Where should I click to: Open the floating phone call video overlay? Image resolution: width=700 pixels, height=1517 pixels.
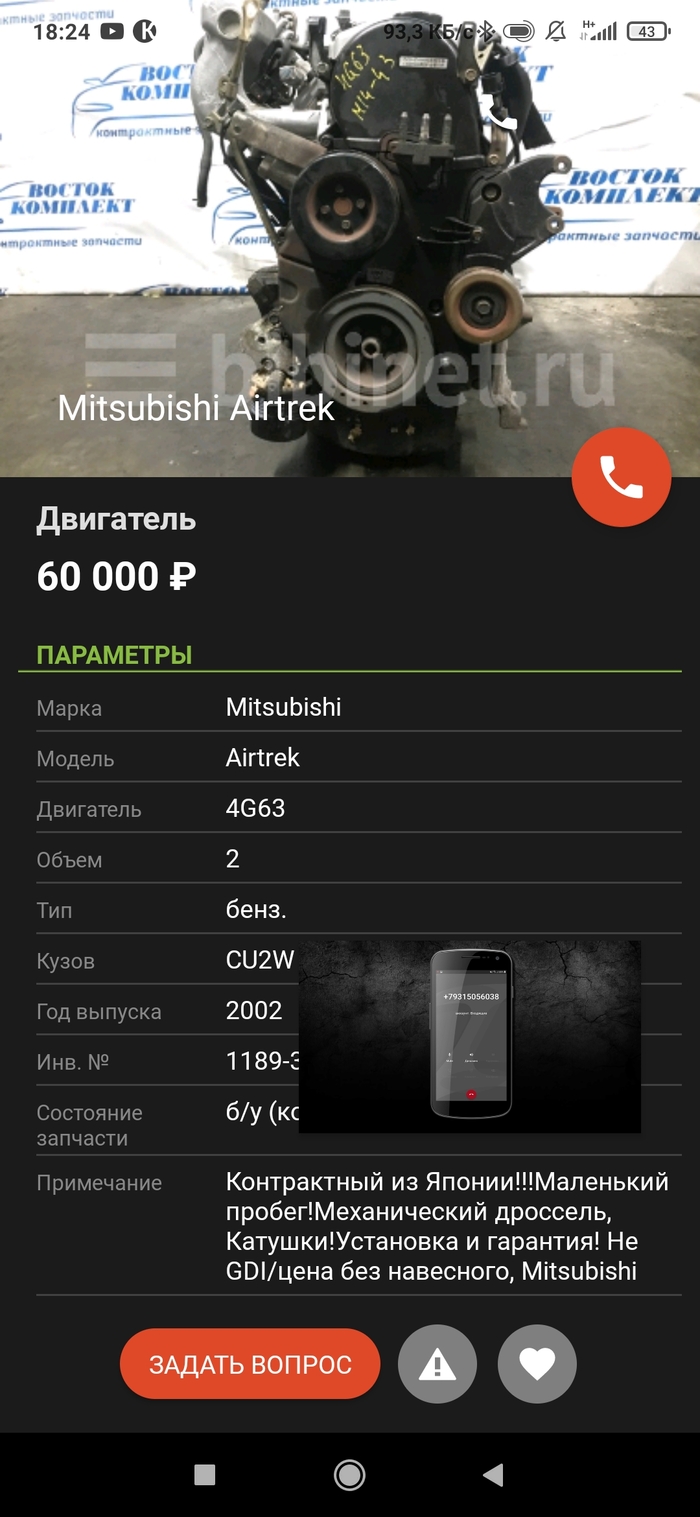pyautogui.click(x=470, y=1036)
